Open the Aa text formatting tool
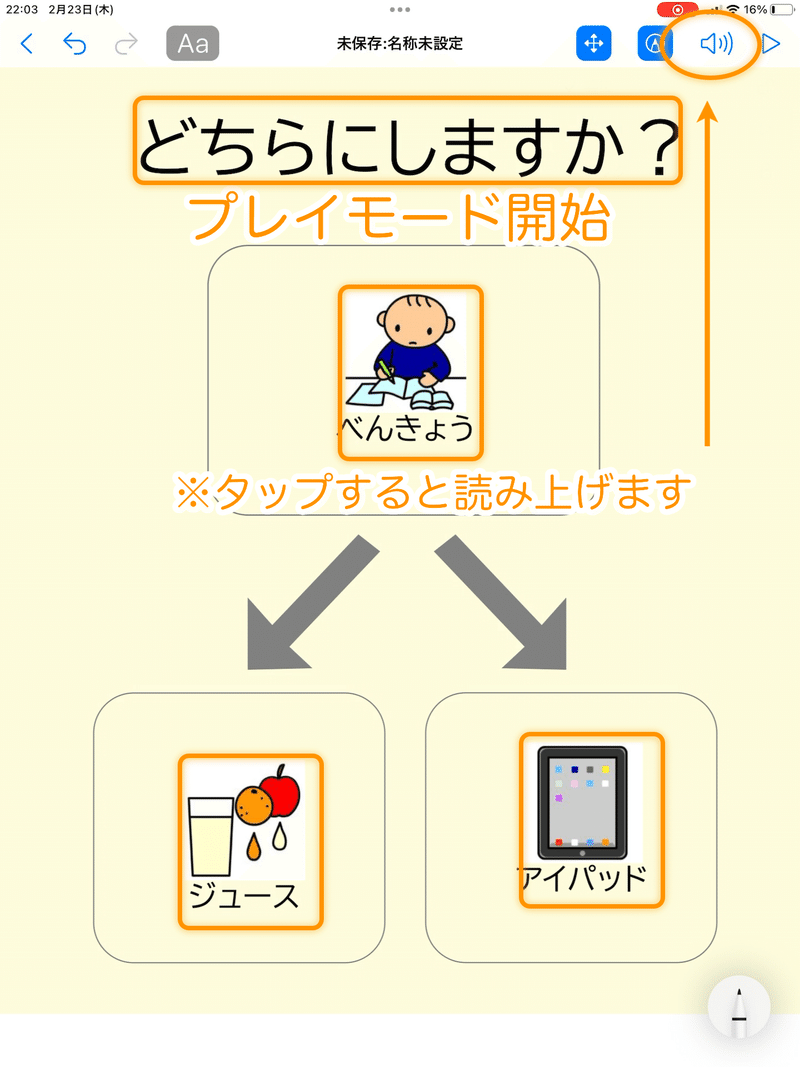This screenshot has width=800, height=1067. tap(192, 44)
